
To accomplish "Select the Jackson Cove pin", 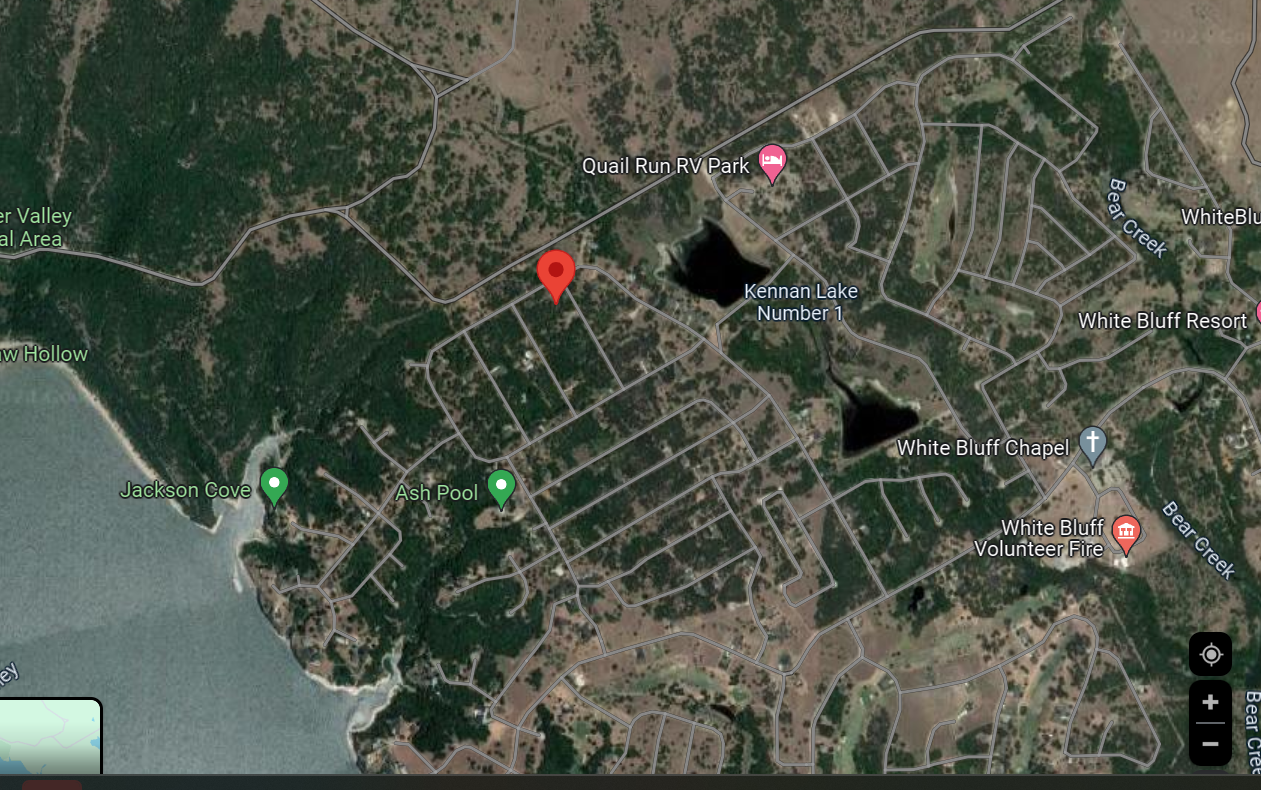I will tap(274, 486).
